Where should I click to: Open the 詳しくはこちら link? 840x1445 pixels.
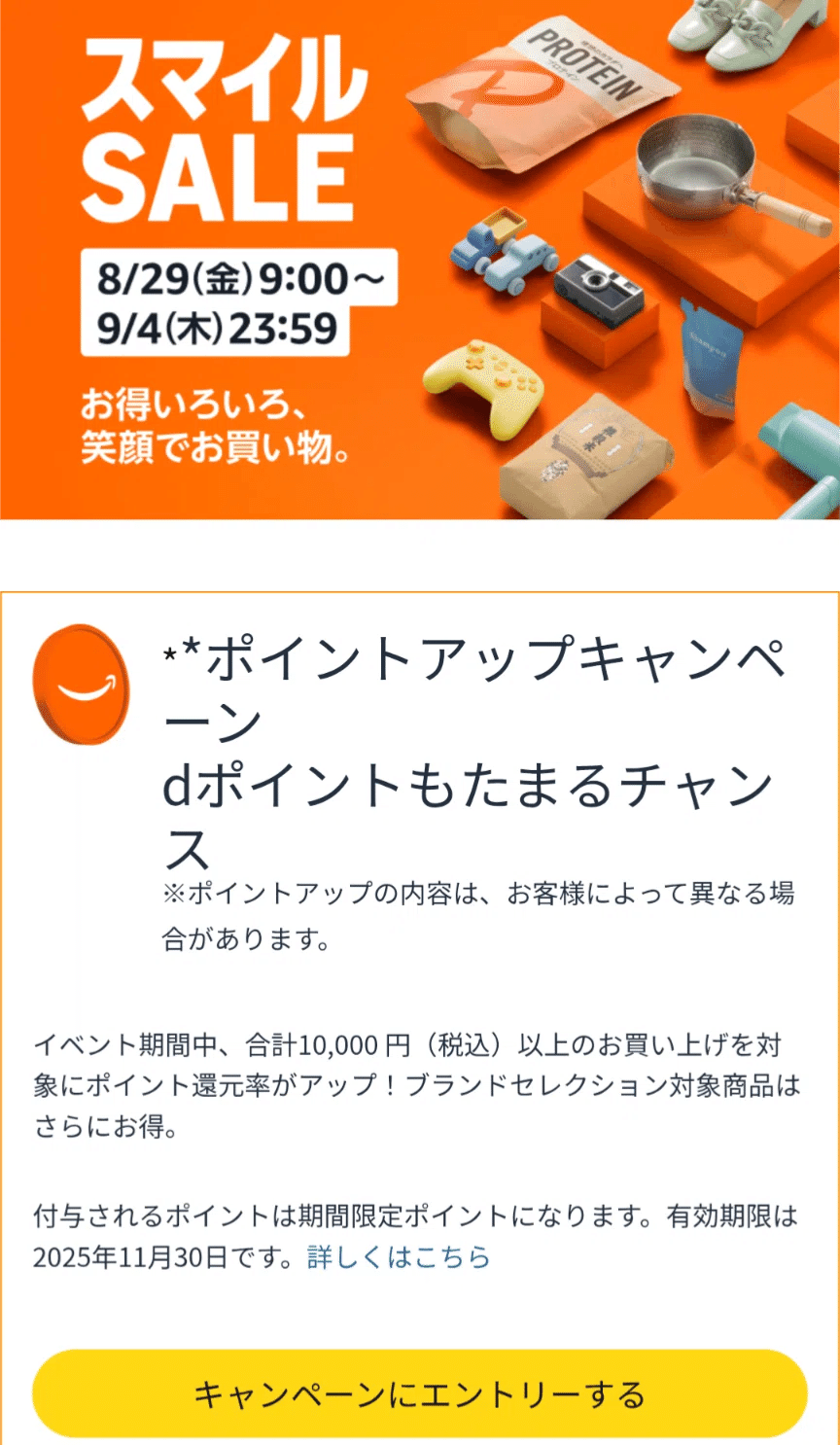[399, 1257]
